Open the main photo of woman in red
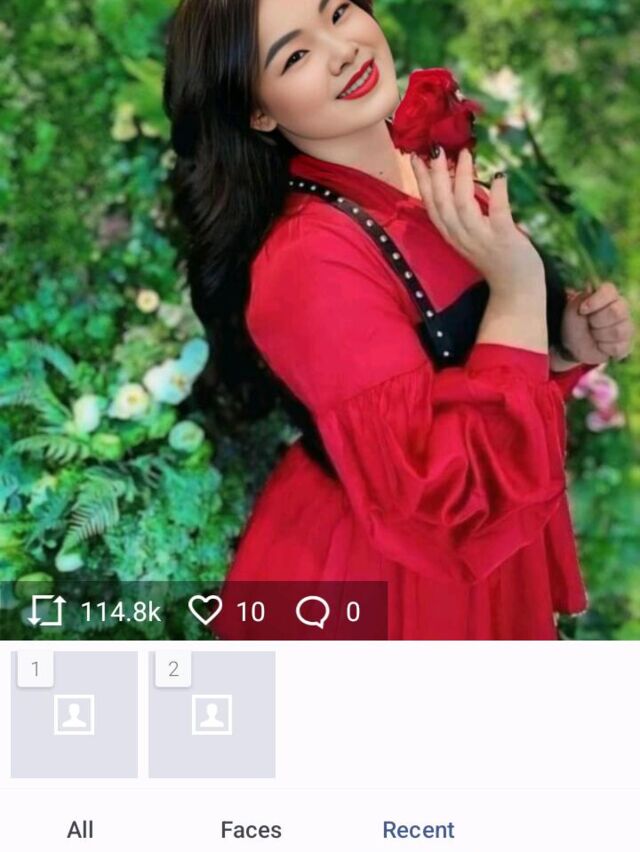Screen dimensions: 640x852 pyautogui.click(x=320, y=291)
